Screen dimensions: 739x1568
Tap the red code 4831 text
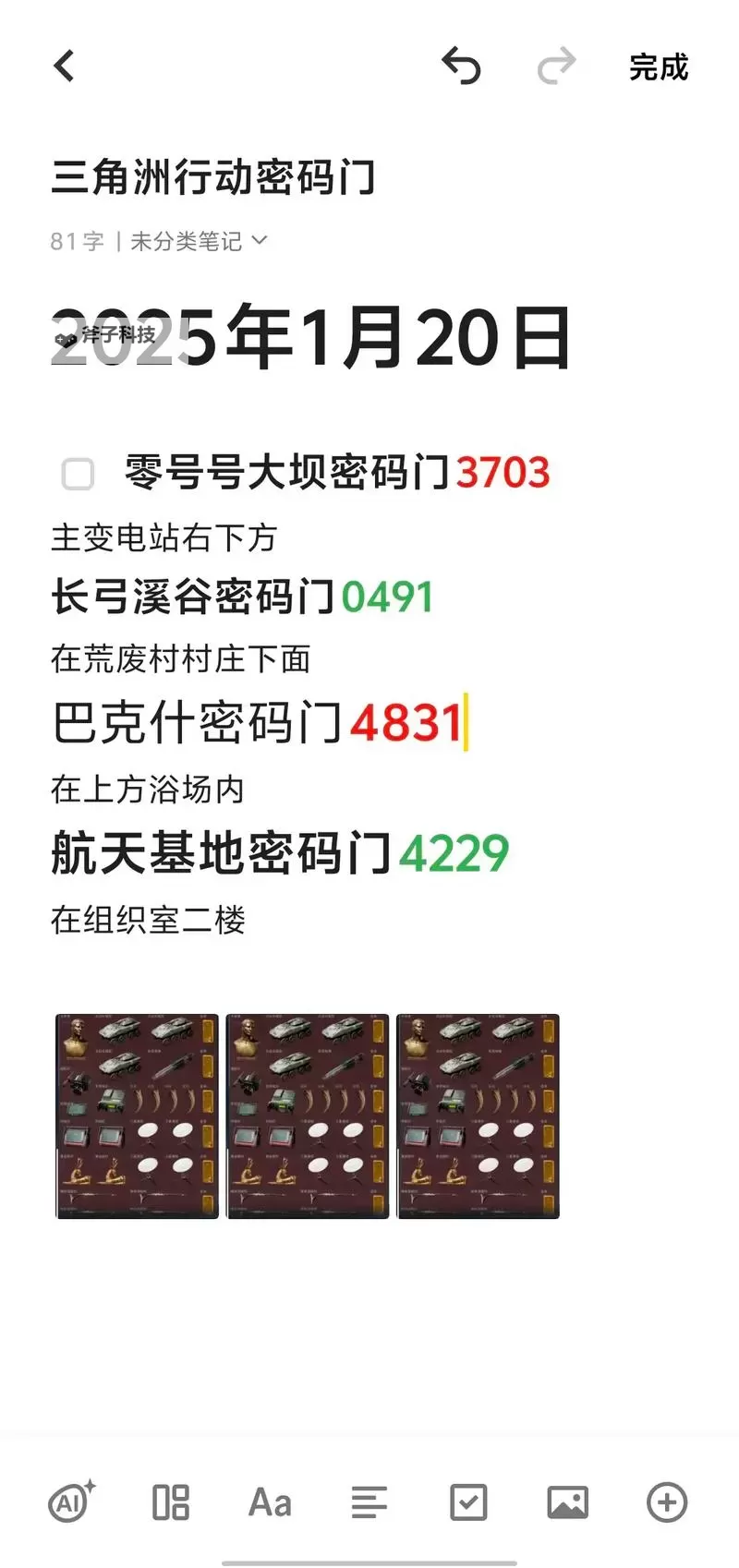coord(407,725)
